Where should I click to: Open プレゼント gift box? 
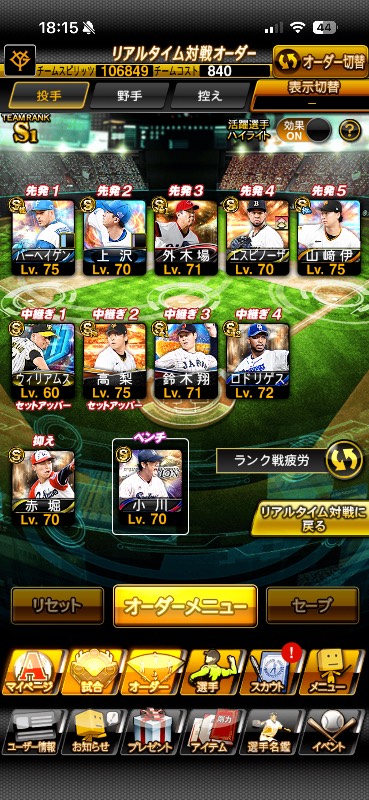pos(154,732)
